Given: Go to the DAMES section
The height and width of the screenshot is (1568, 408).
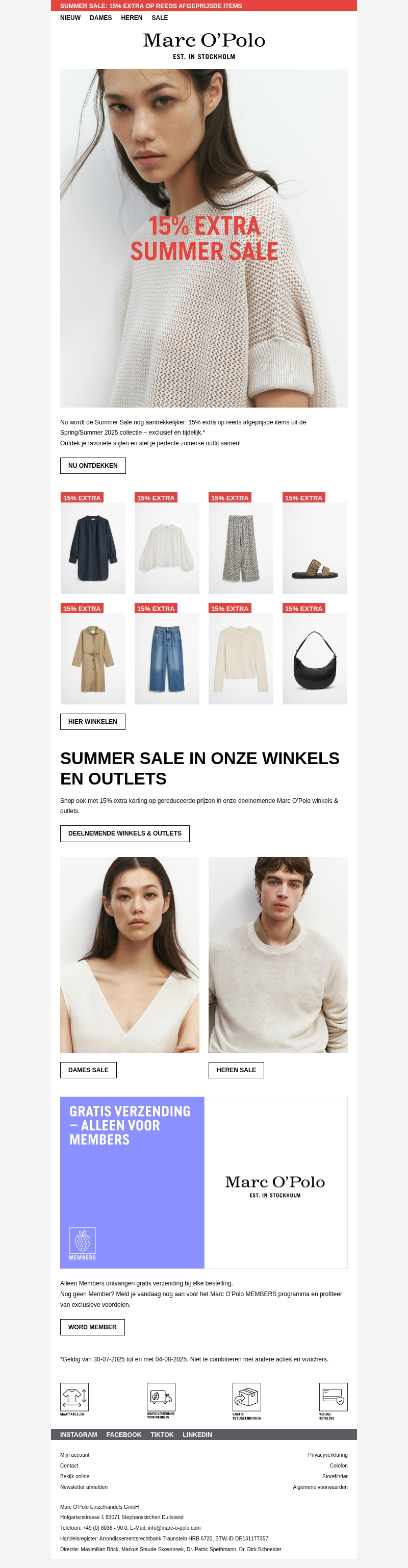Looking at the screenshot, I should tap(100, 18).
